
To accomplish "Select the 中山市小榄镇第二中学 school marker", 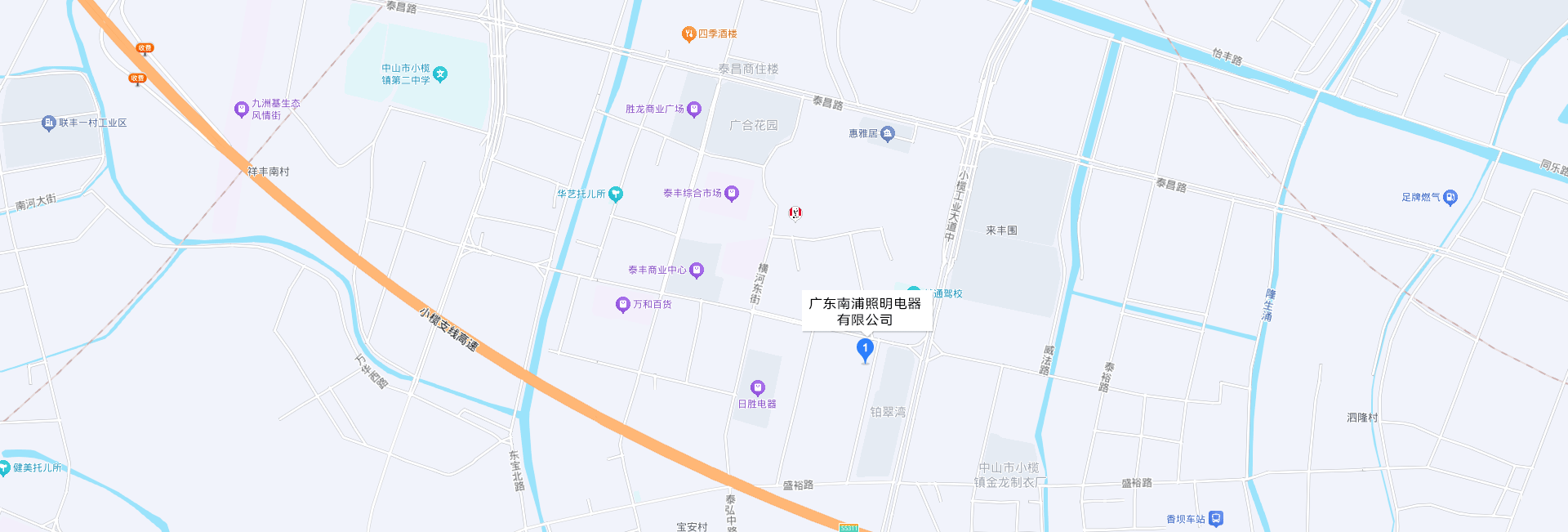I will 440,74.
